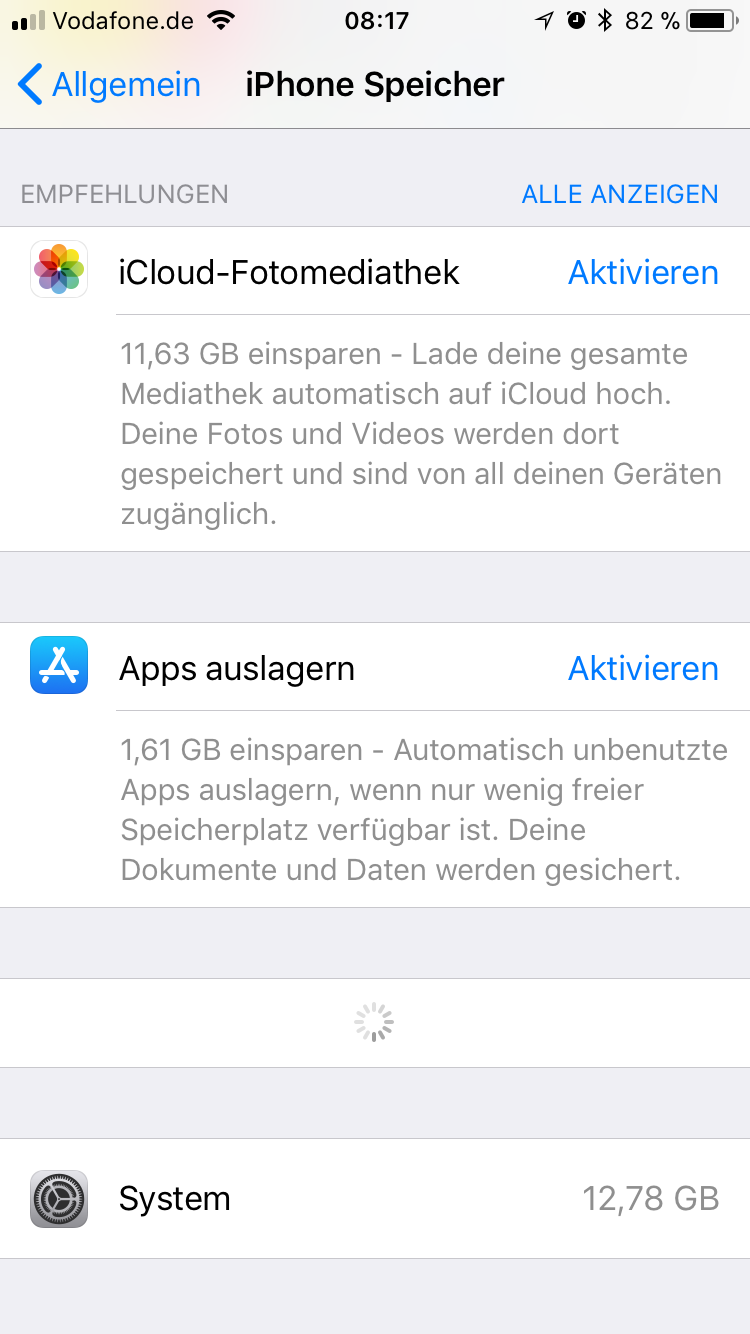Go back to Allgemein settings
Viewport: 750px width, 1334px height.
tap(110, 85)
